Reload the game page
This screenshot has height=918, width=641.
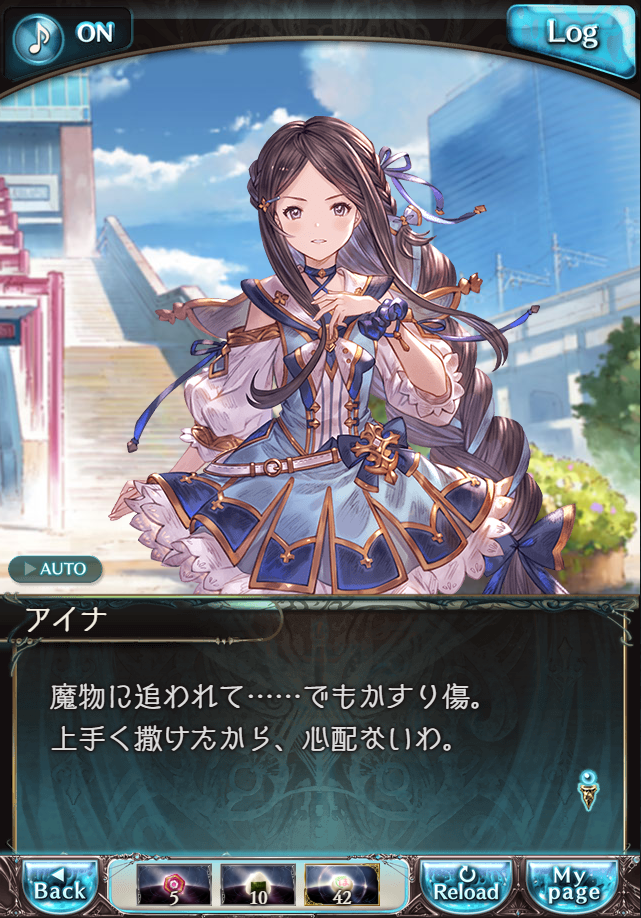pos(465,885)
